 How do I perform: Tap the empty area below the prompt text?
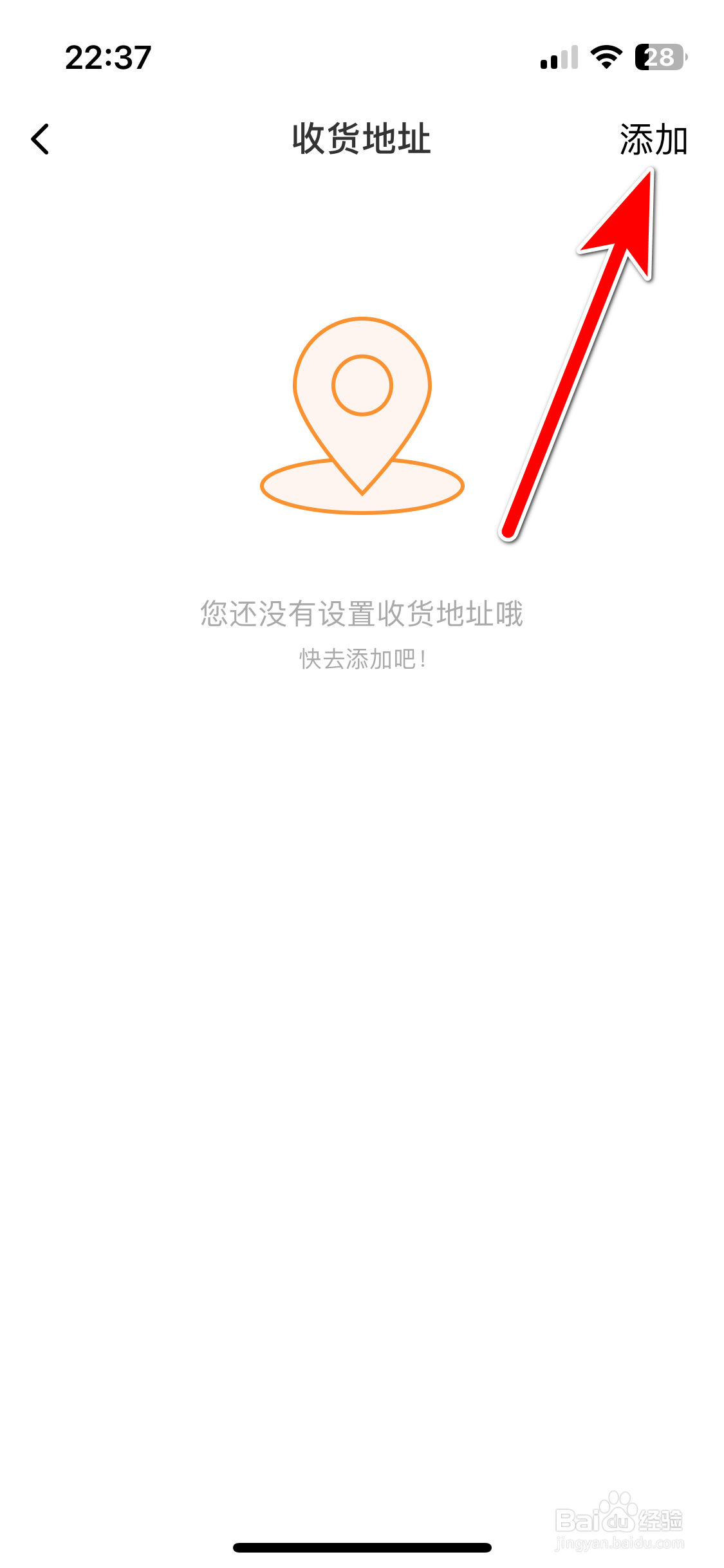(362, 901)
